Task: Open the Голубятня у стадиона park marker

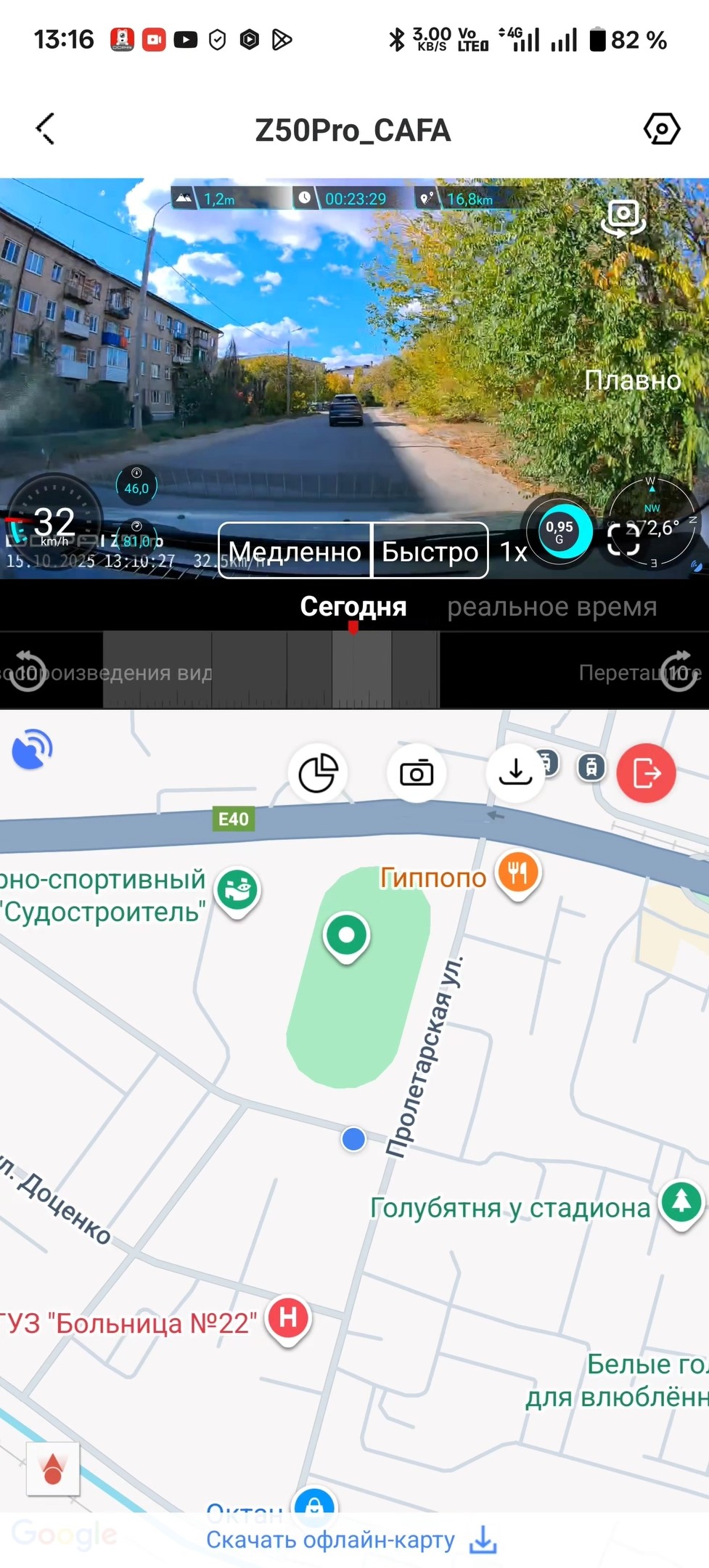Action: 681,1203
